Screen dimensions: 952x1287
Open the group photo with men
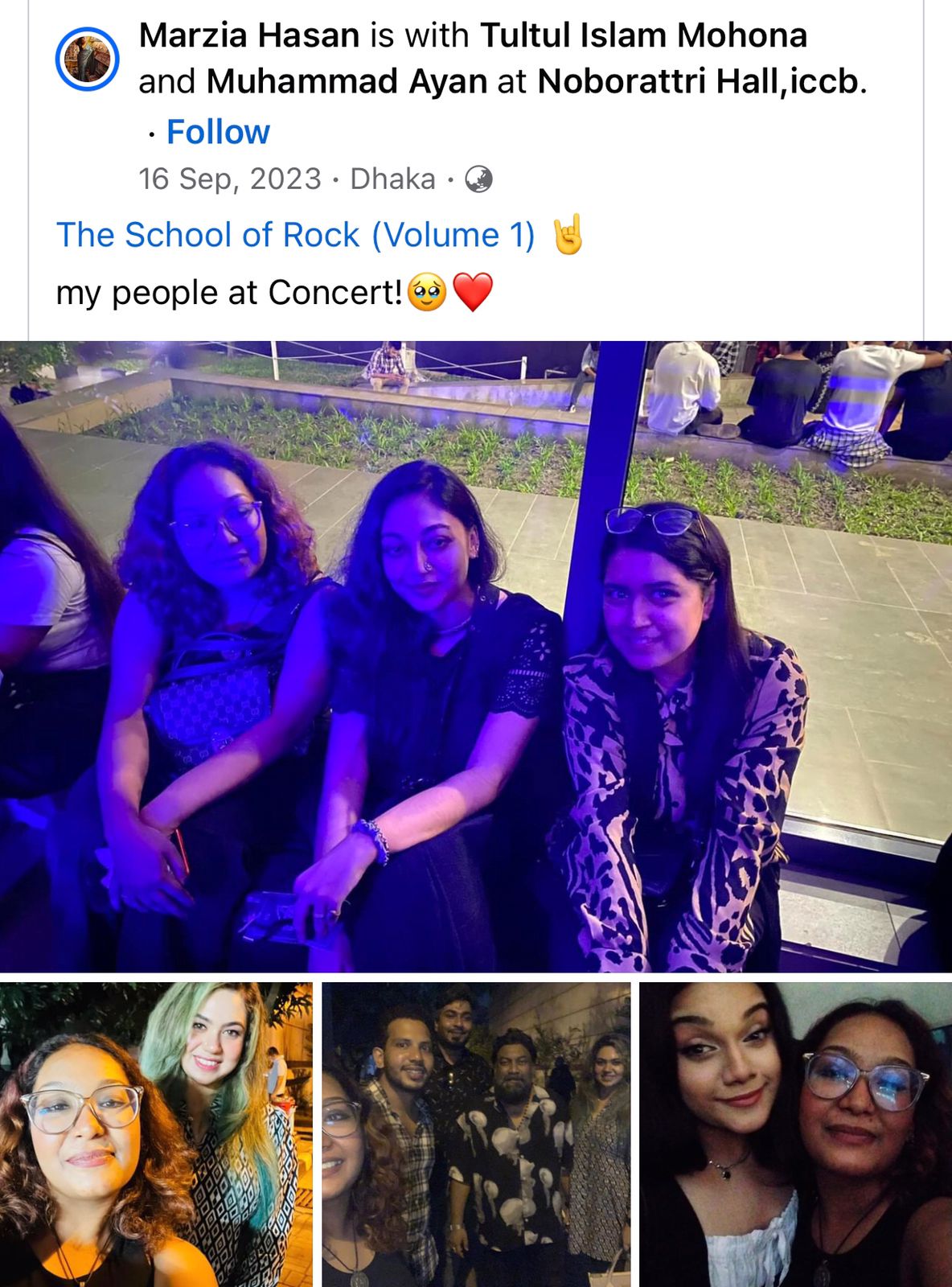click(476, 1134)
